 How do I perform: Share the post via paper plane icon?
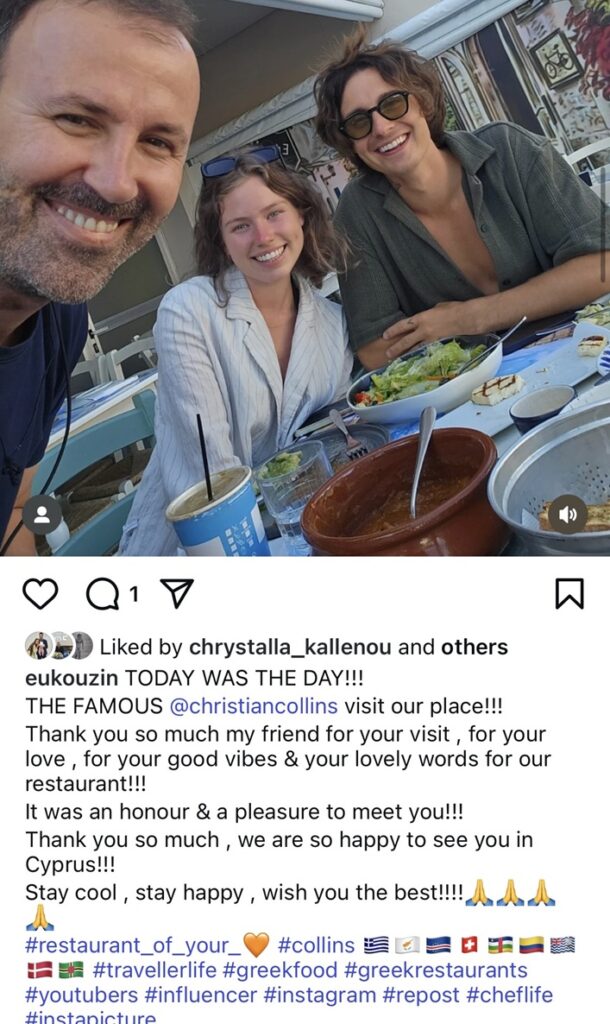pyautogui.click(x=176, y=594)
